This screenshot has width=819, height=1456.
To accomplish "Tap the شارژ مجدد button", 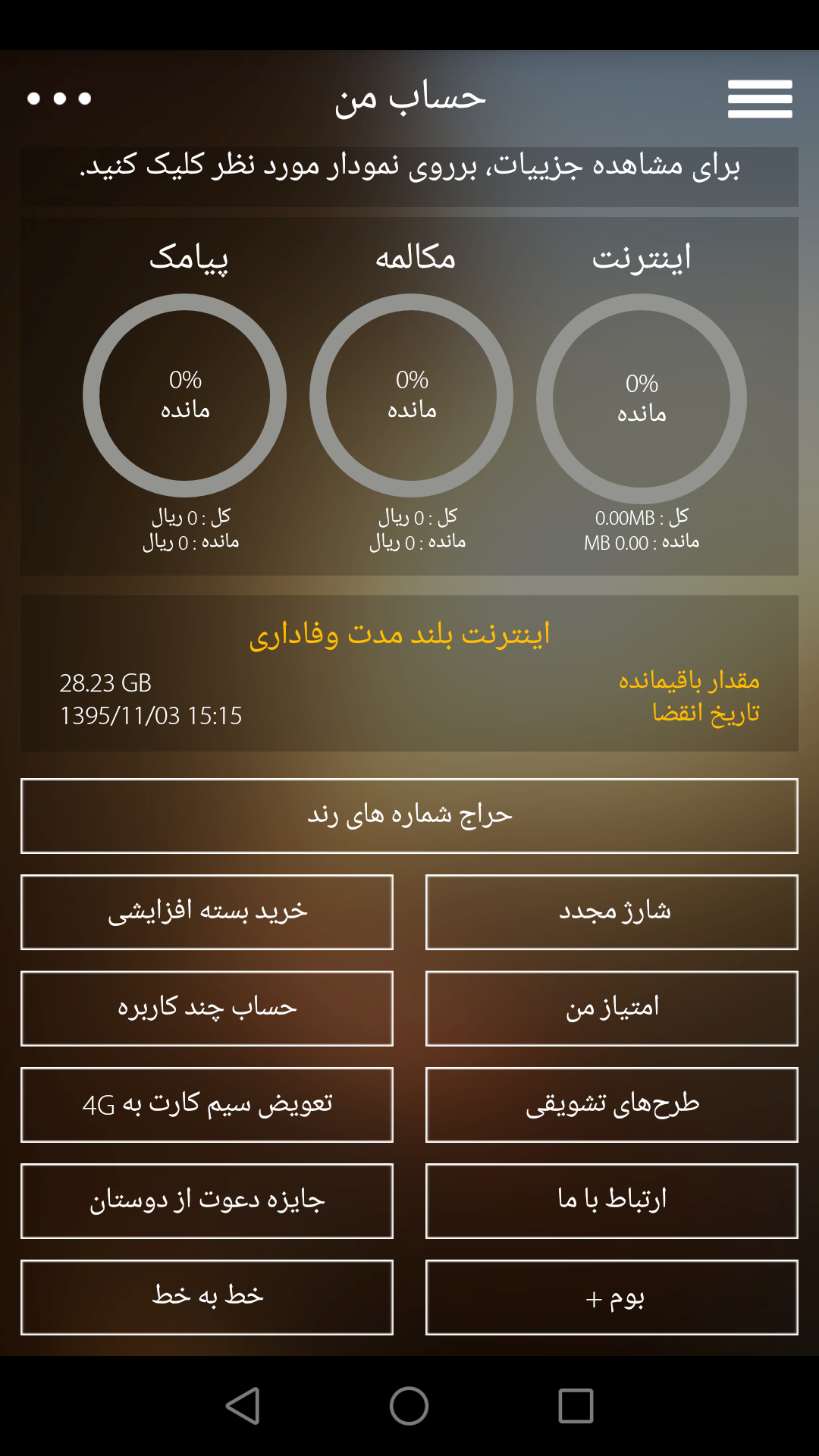I will coord(611,912).
